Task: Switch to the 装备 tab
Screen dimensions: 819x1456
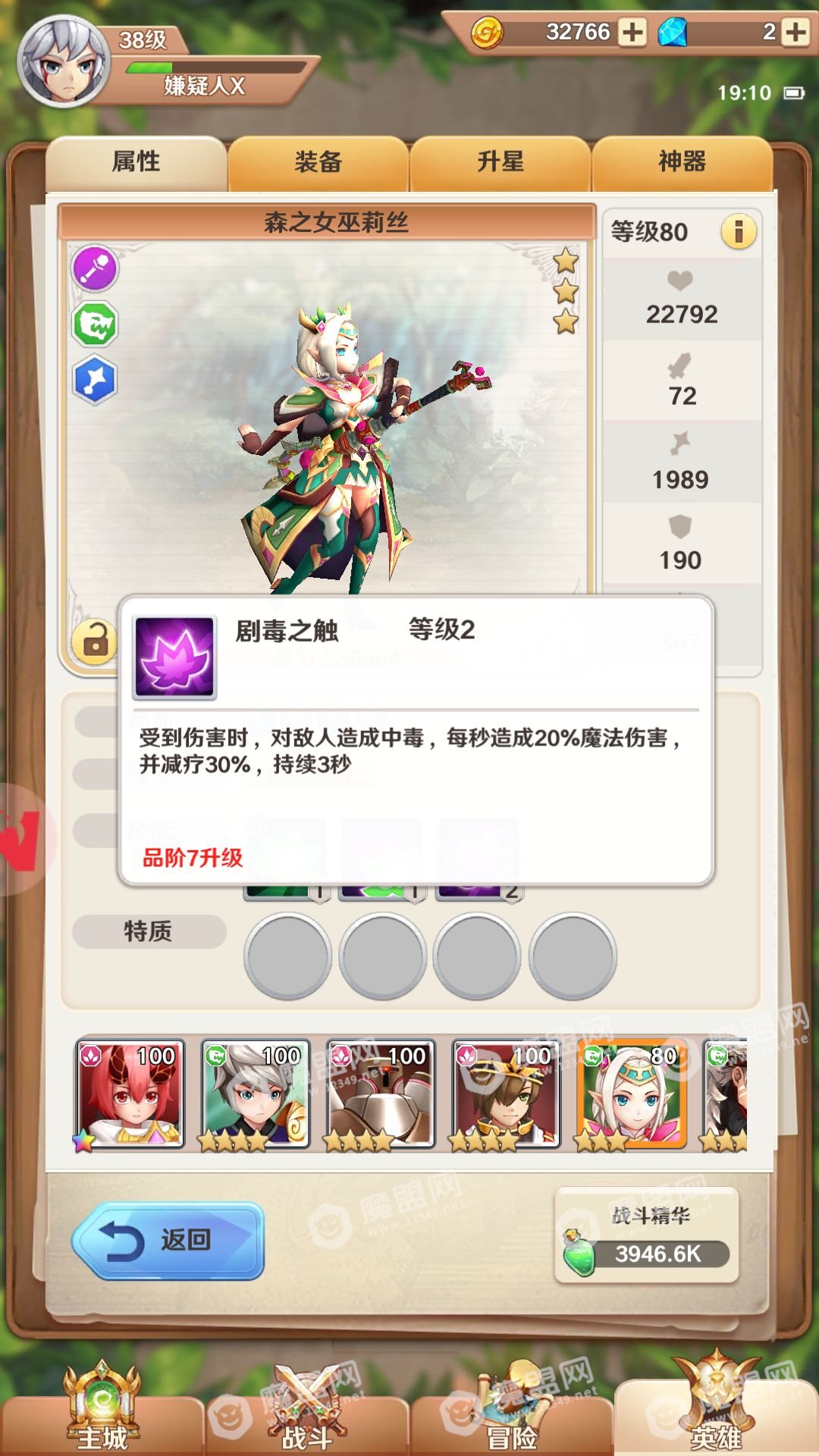Action: coord(318,162)
